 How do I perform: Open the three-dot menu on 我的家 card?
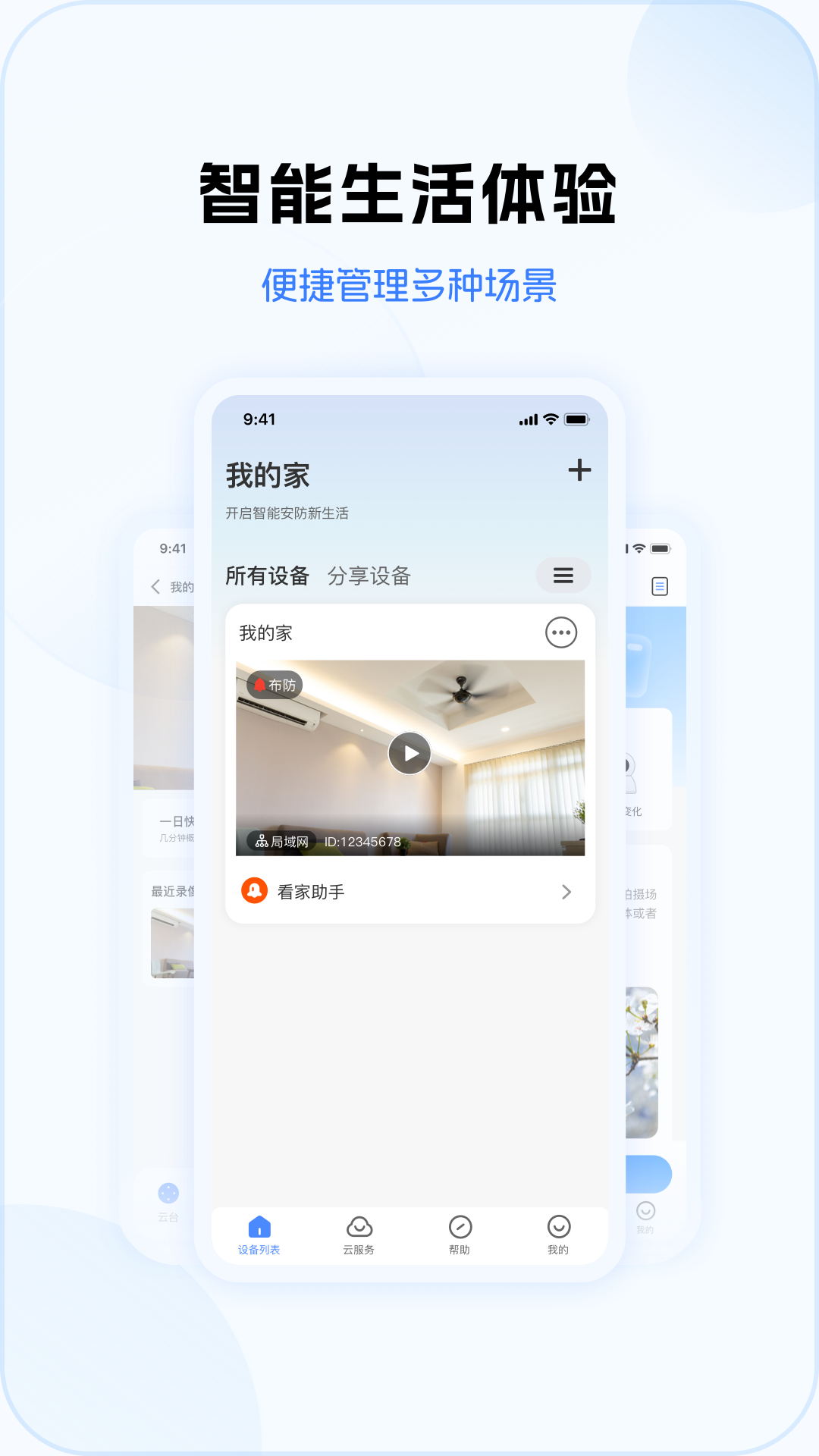coord(561,632)
